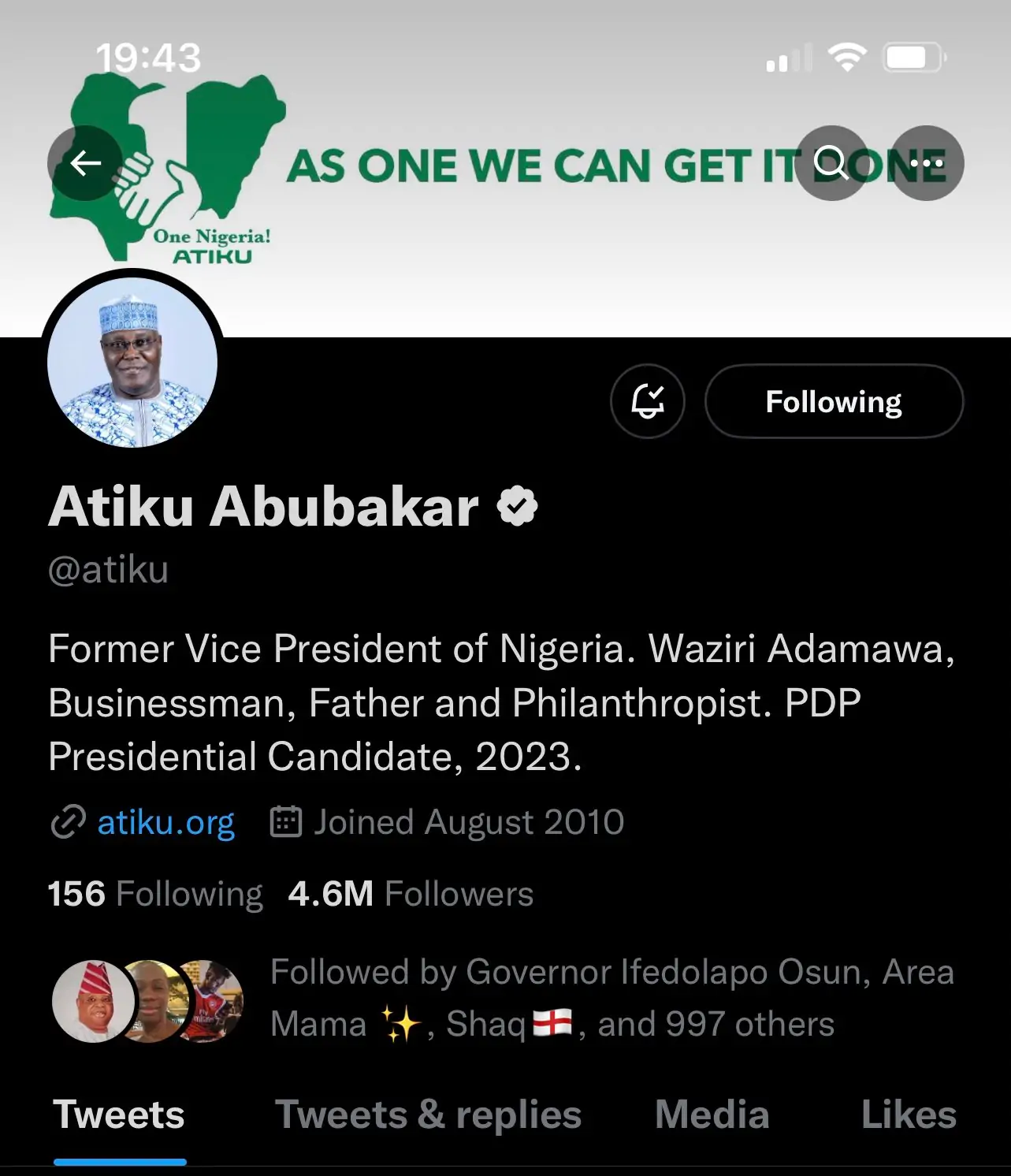
Task: View Atiku Abubakar's profile picture
Action: tap(132, 362)
